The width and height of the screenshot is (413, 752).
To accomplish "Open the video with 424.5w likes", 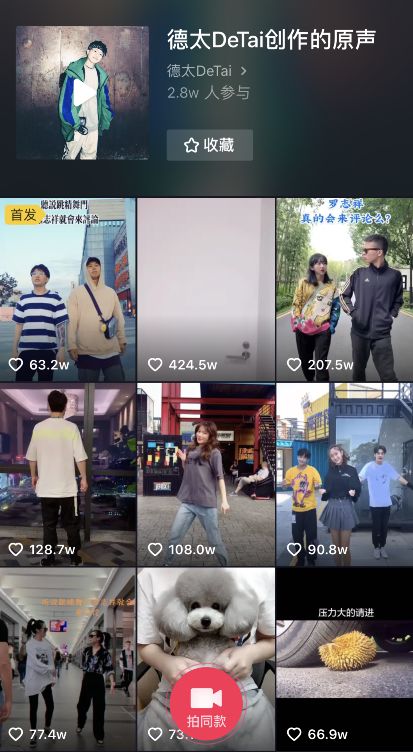I will click(x=206, y=290).
